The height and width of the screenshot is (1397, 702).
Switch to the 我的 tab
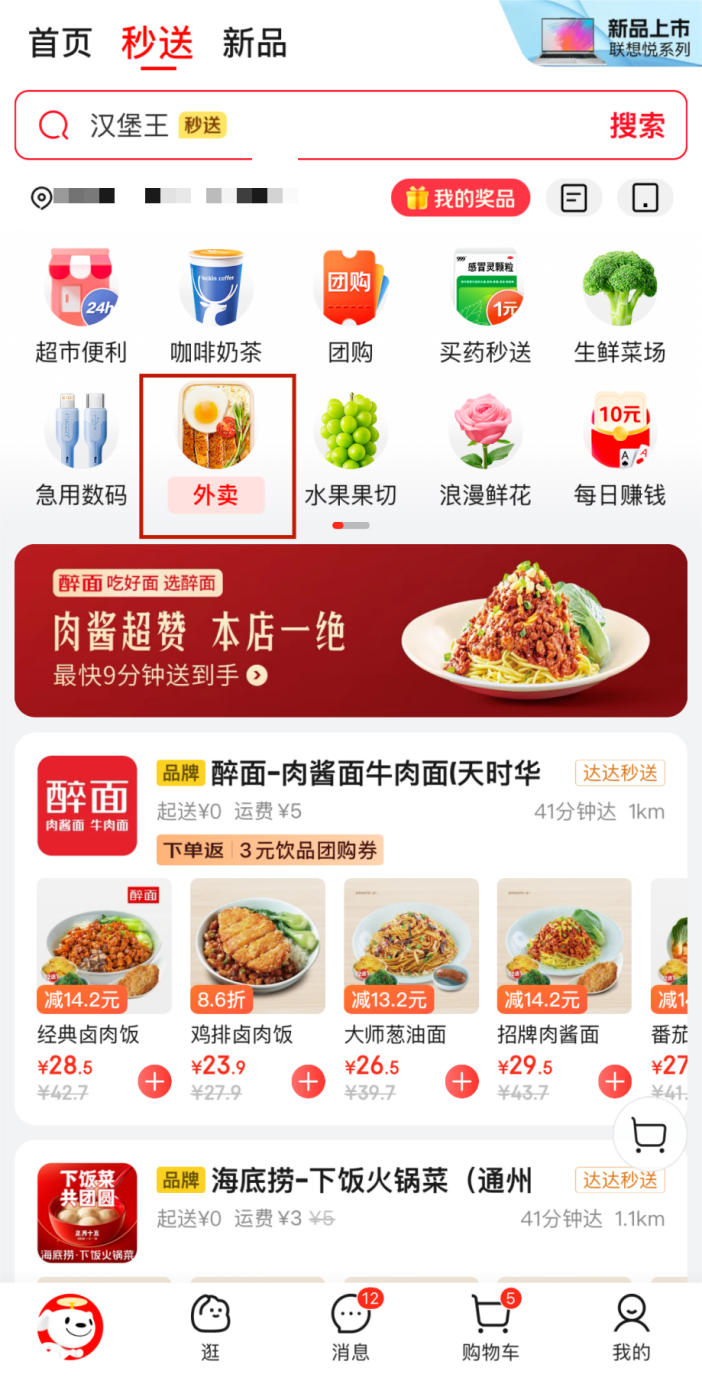631,1327
